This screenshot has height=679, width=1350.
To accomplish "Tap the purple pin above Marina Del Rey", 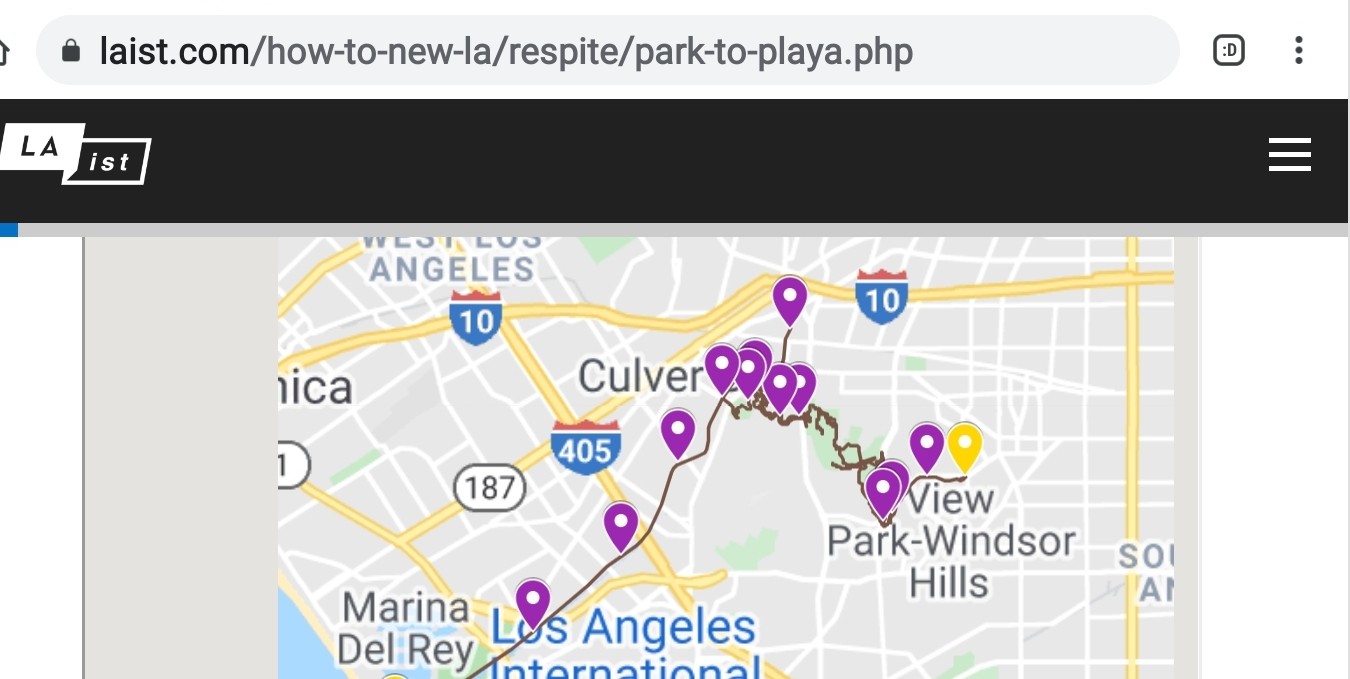I will [x=533, y=601].
